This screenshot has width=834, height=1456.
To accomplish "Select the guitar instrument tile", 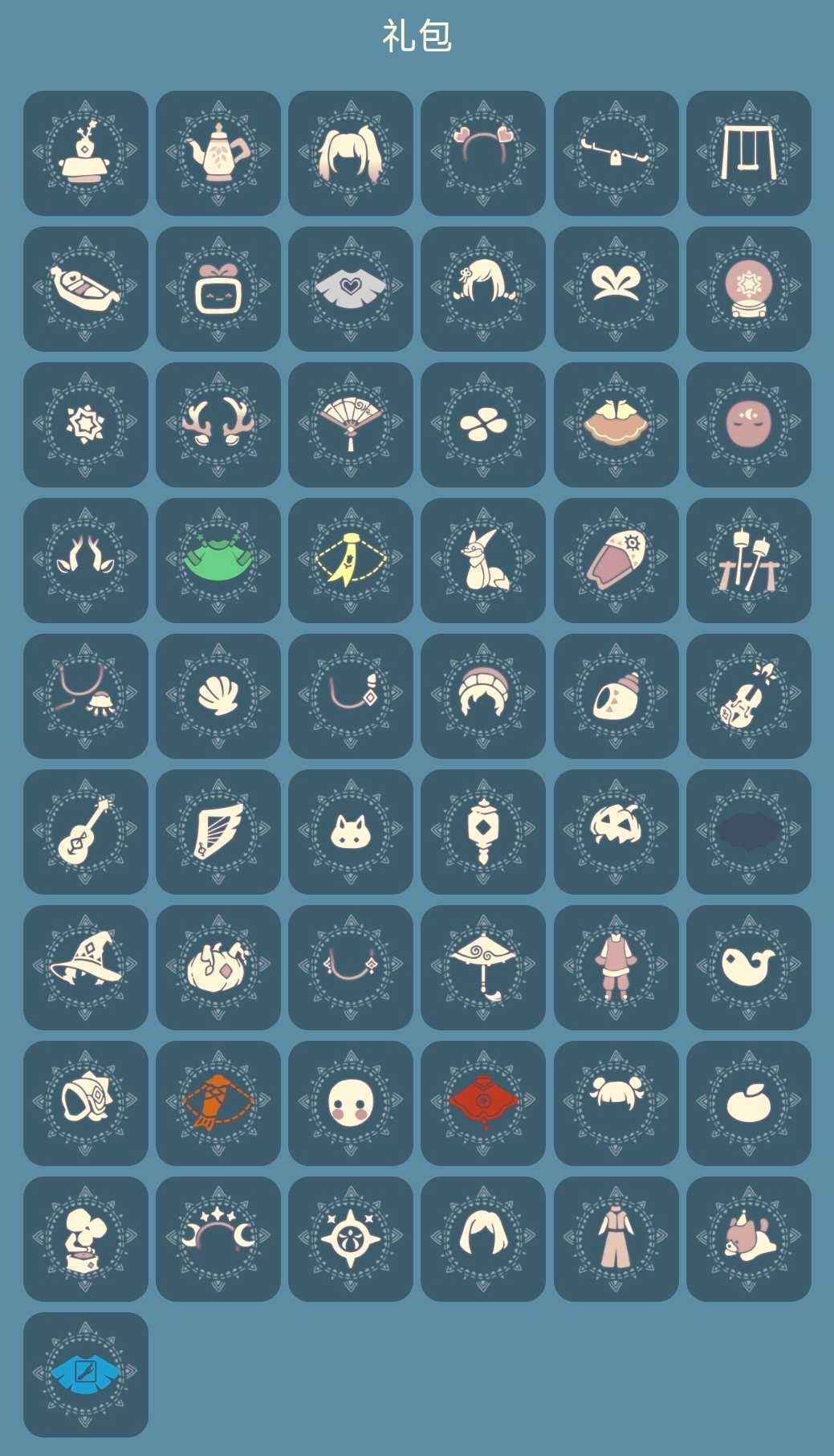I will click(86, 831).
